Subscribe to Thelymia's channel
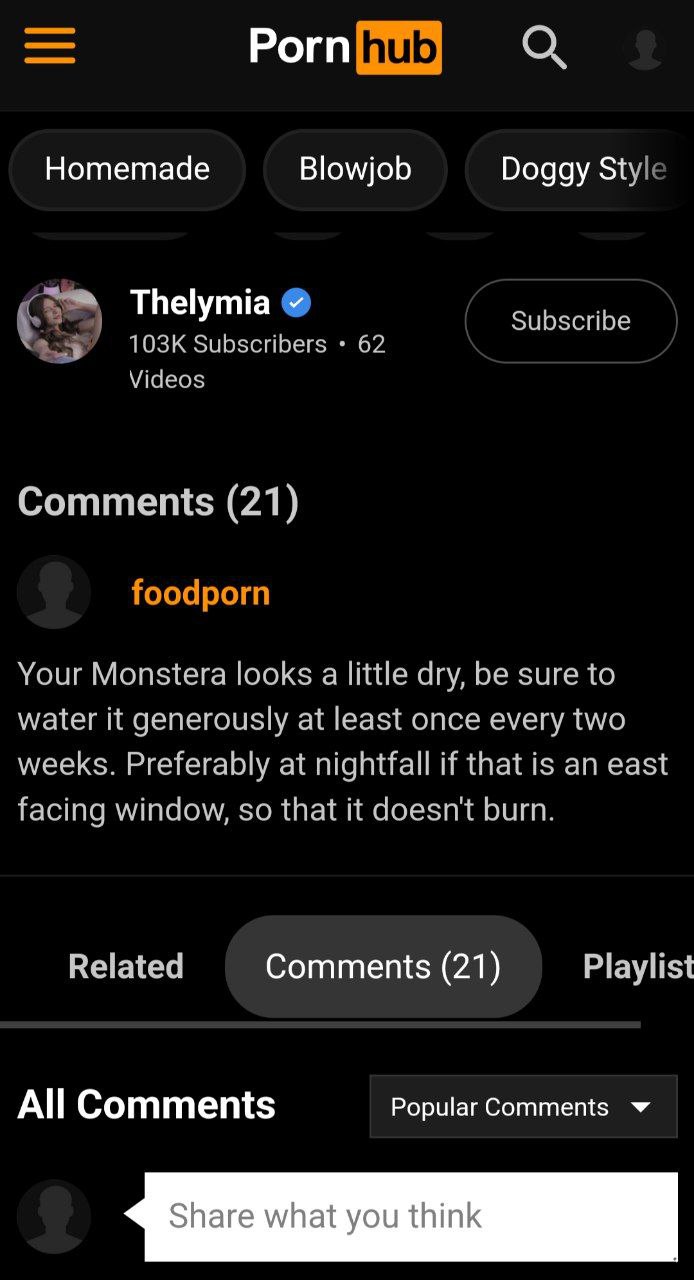Screen dimensions: 694x1280 [570, 321]
